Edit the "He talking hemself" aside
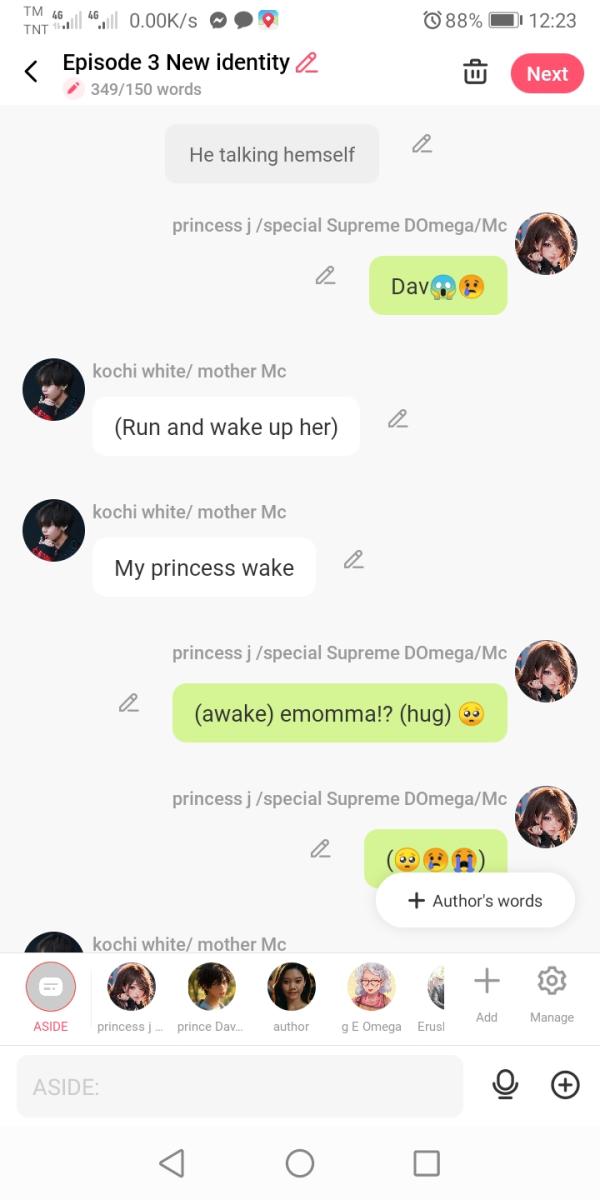Viewport: 600px width, 1200px height. [422, 144]
